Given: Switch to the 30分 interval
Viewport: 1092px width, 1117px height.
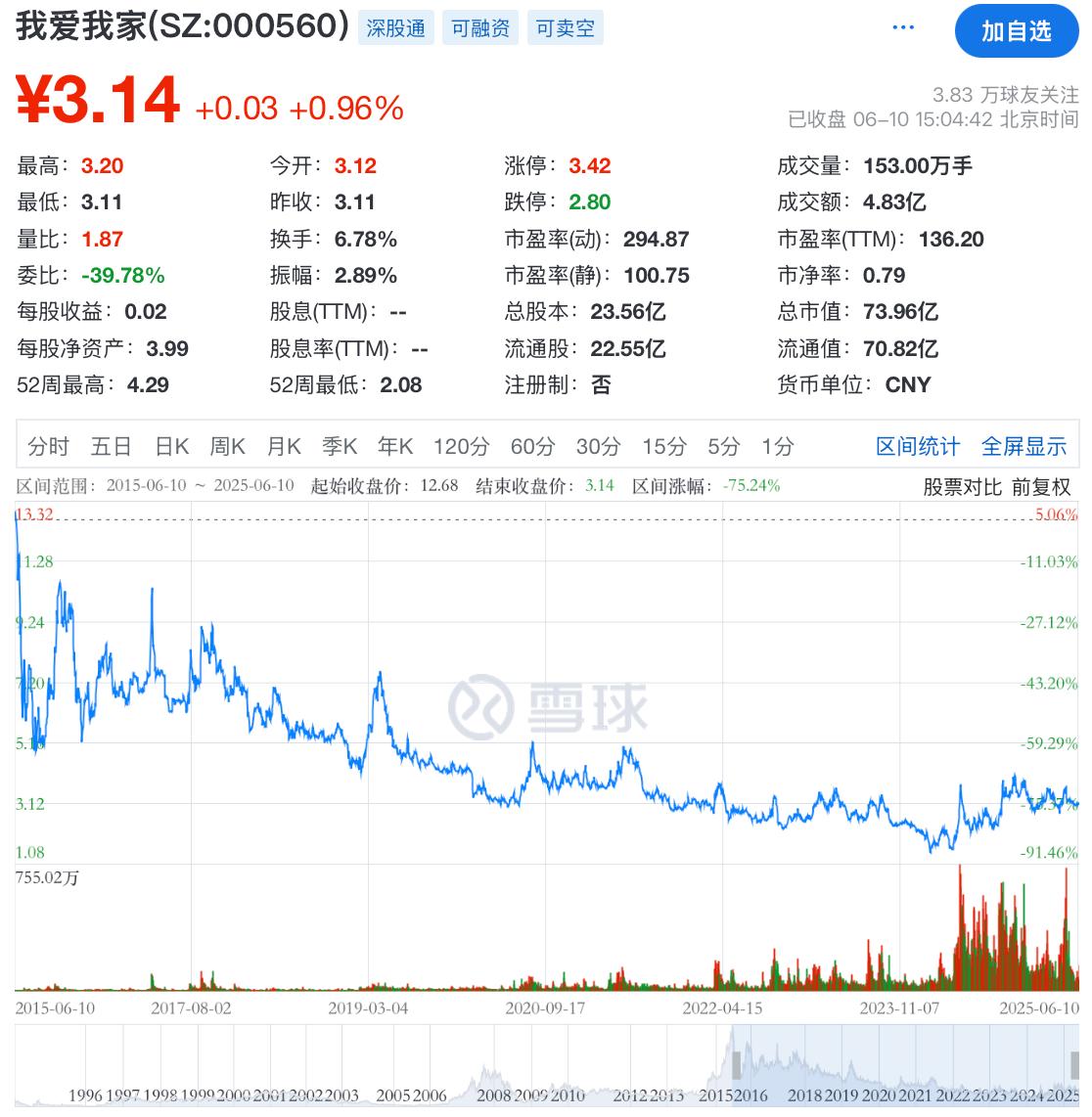Looking at the screenshot, I should tap(598, 447).
